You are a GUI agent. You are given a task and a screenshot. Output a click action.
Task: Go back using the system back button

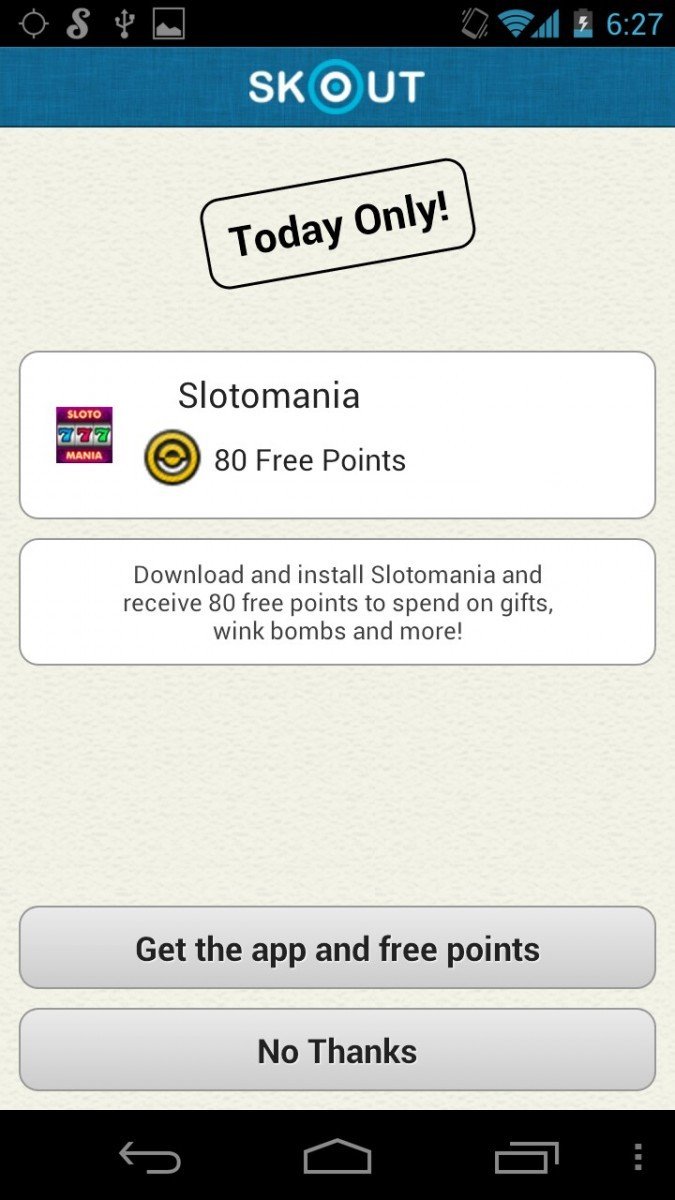pyautogui.click(x=150, y=1158)
